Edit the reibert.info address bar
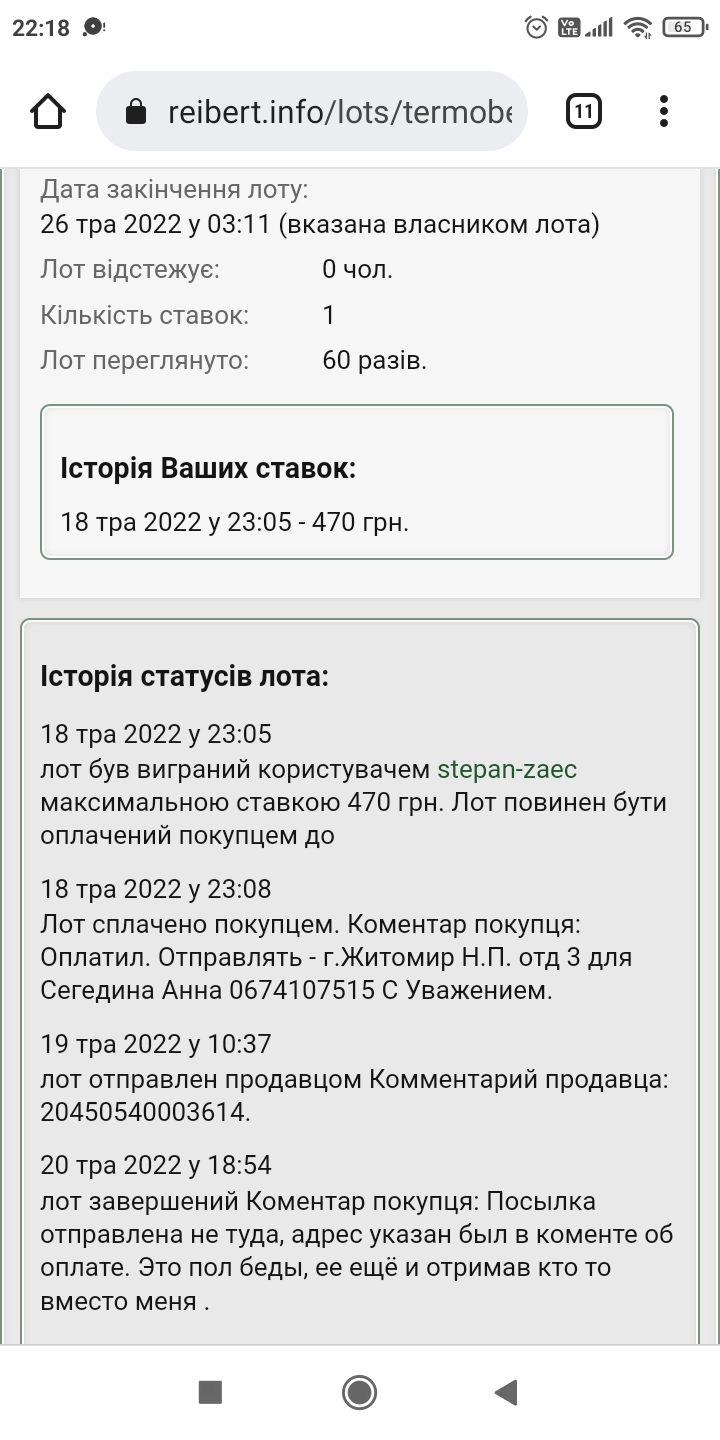720x1440 pixels. 340,112
